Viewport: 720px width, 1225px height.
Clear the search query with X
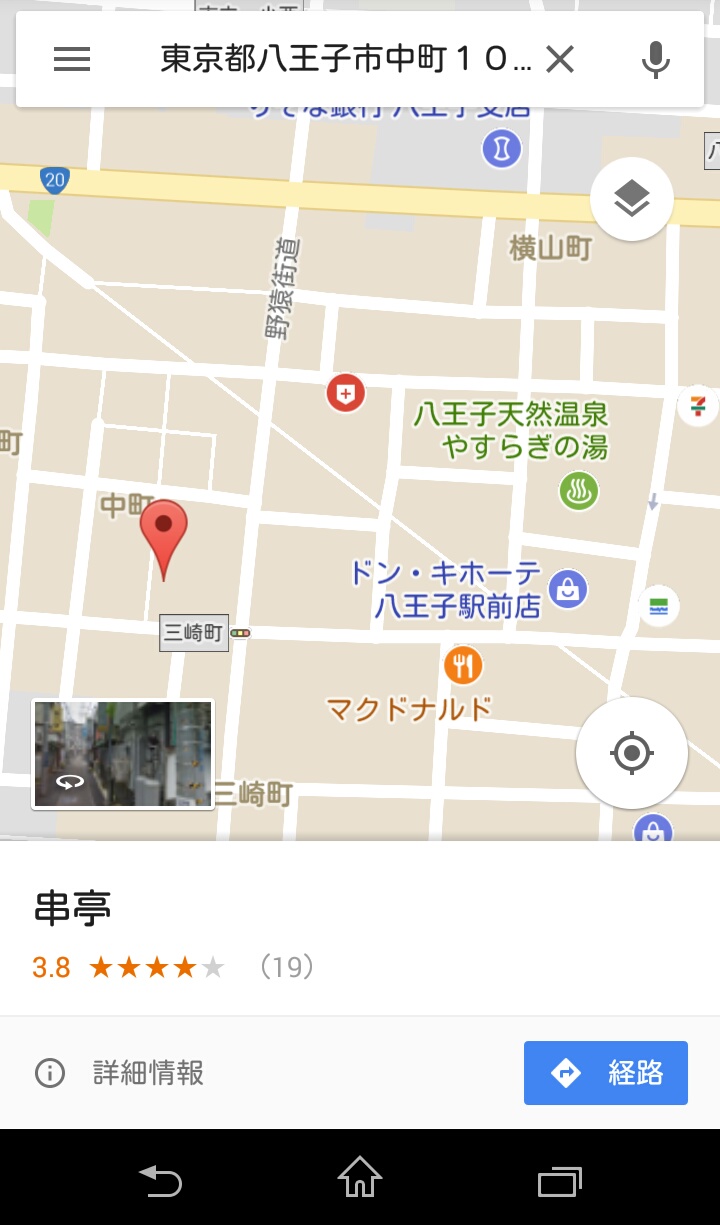560,60
